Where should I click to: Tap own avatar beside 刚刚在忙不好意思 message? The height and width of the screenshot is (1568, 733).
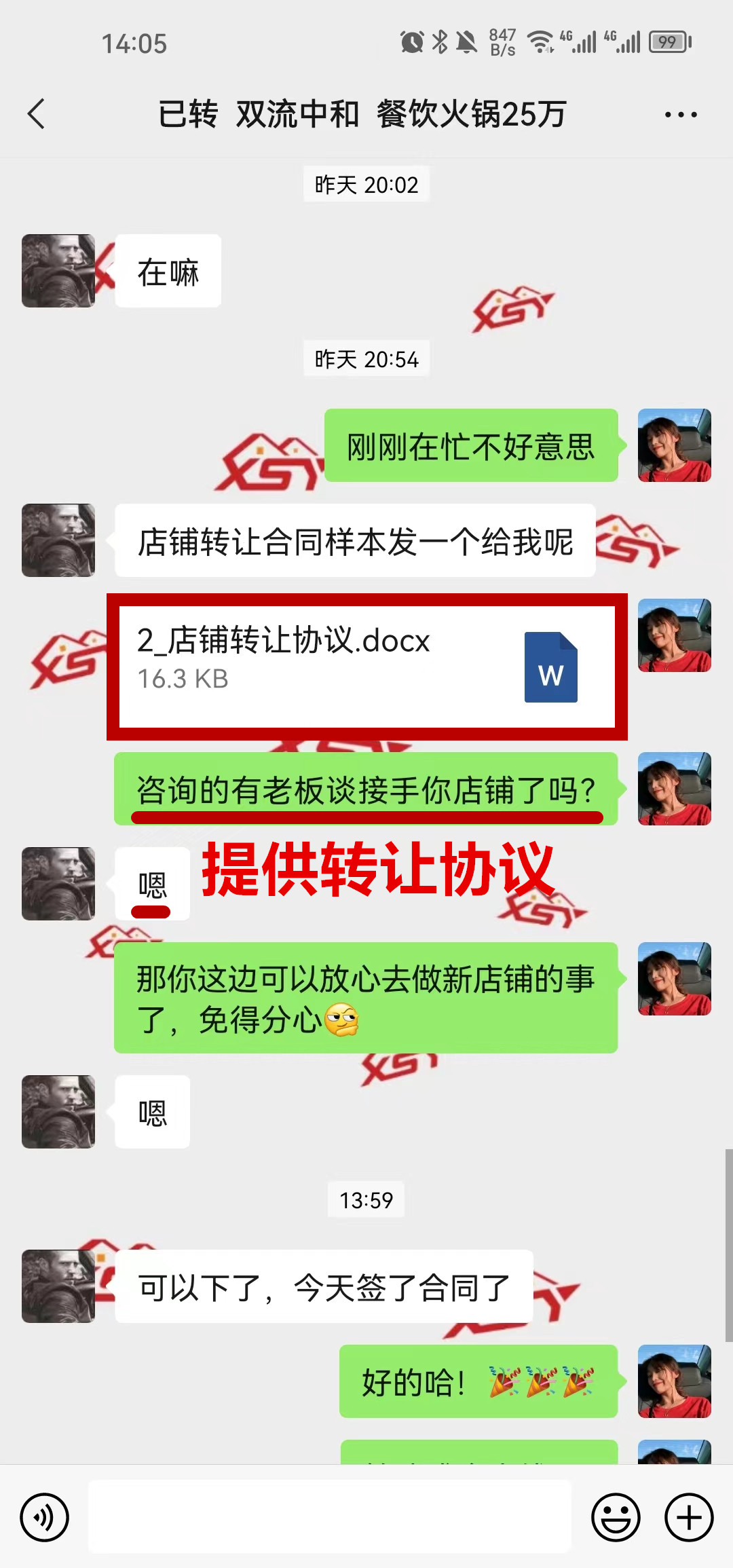(674, 445)
